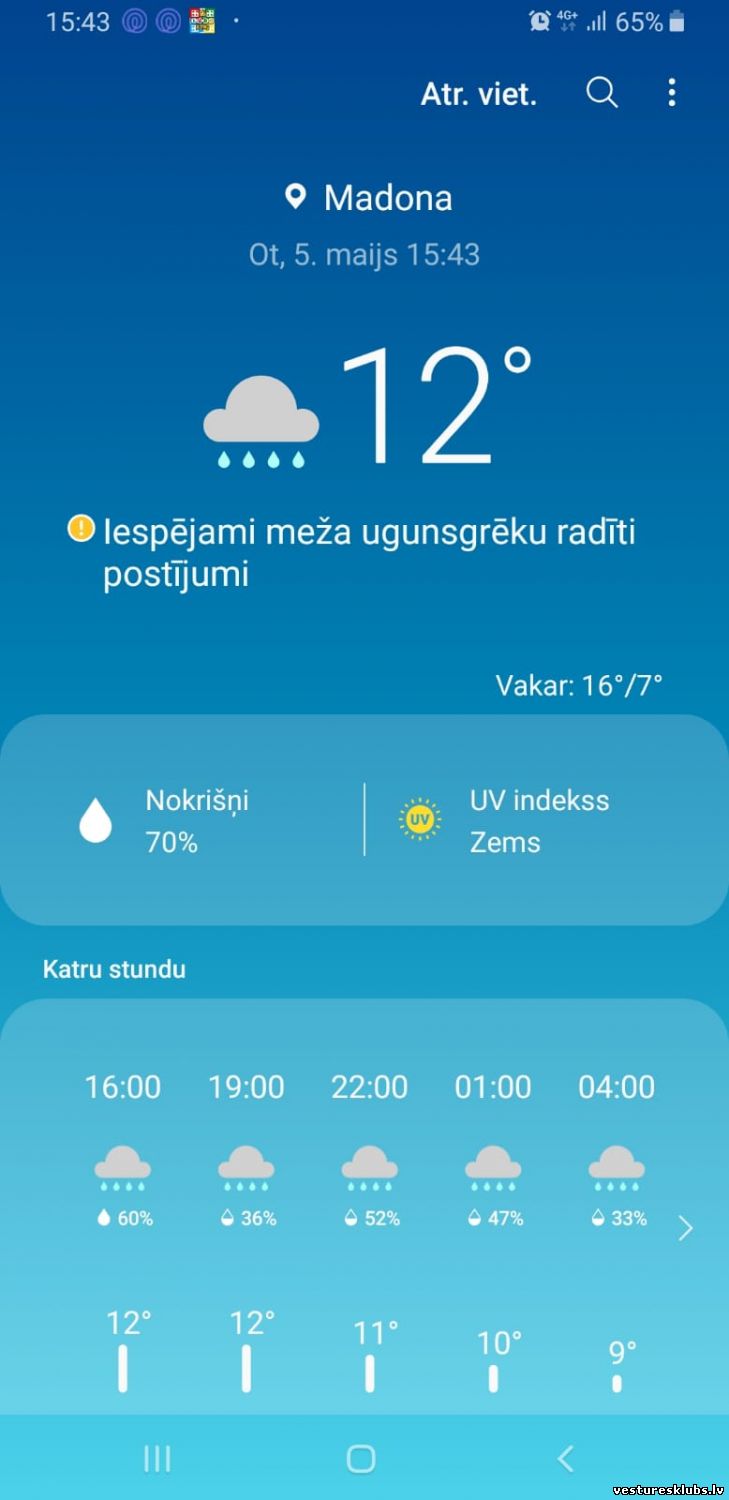729x1500 pixels.
Task: Open the forest fire warning alert
Action: click(x=352, y=553)
